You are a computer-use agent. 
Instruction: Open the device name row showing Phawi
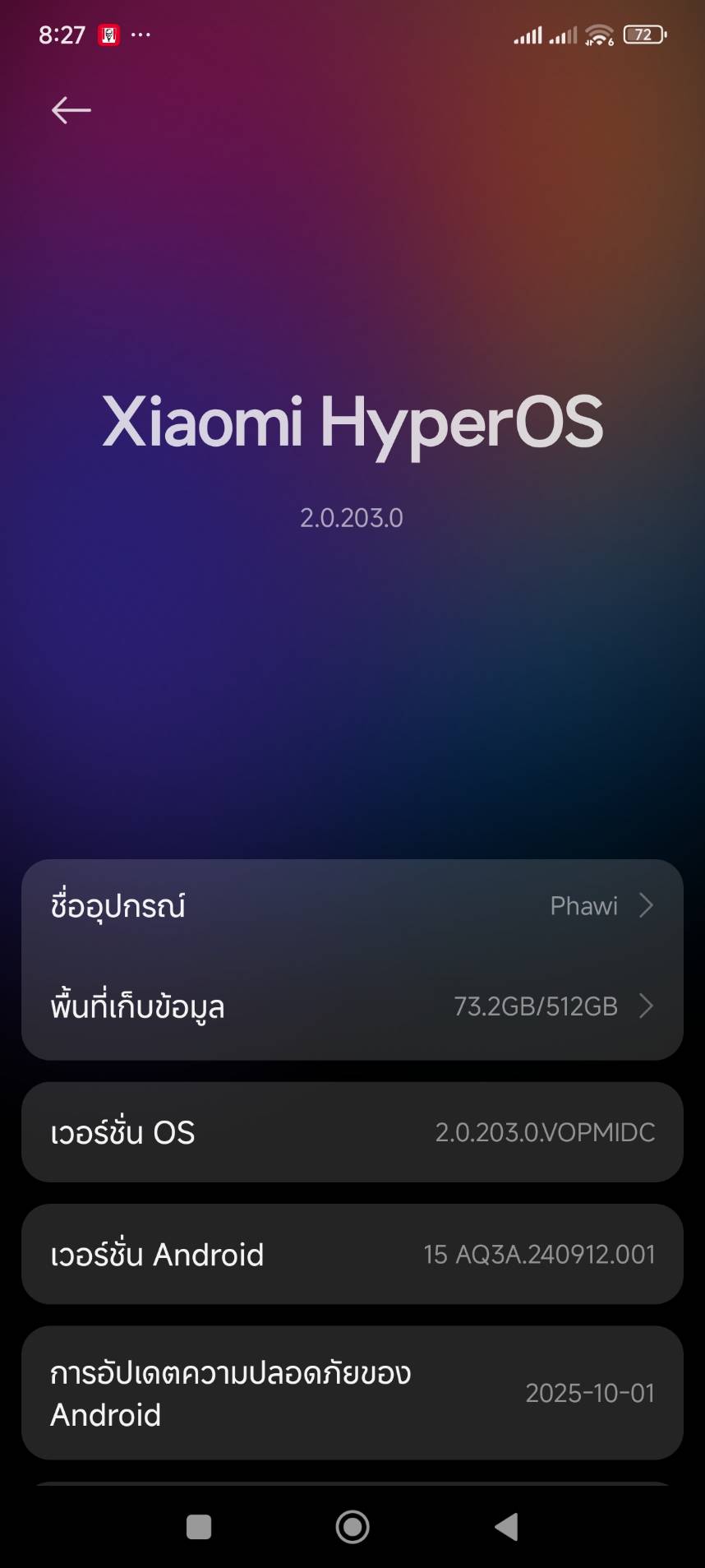click(x=352, y=906)
